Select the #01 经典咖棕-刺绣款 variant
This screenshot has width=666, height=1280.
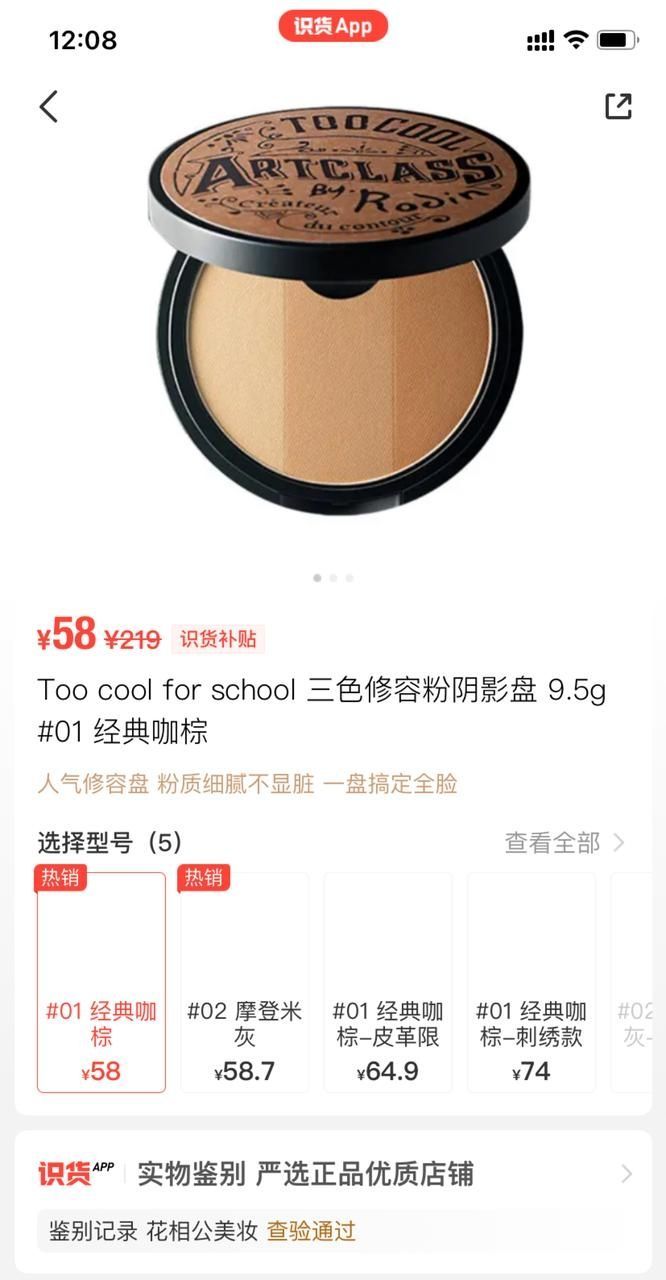tap(531, 982)
